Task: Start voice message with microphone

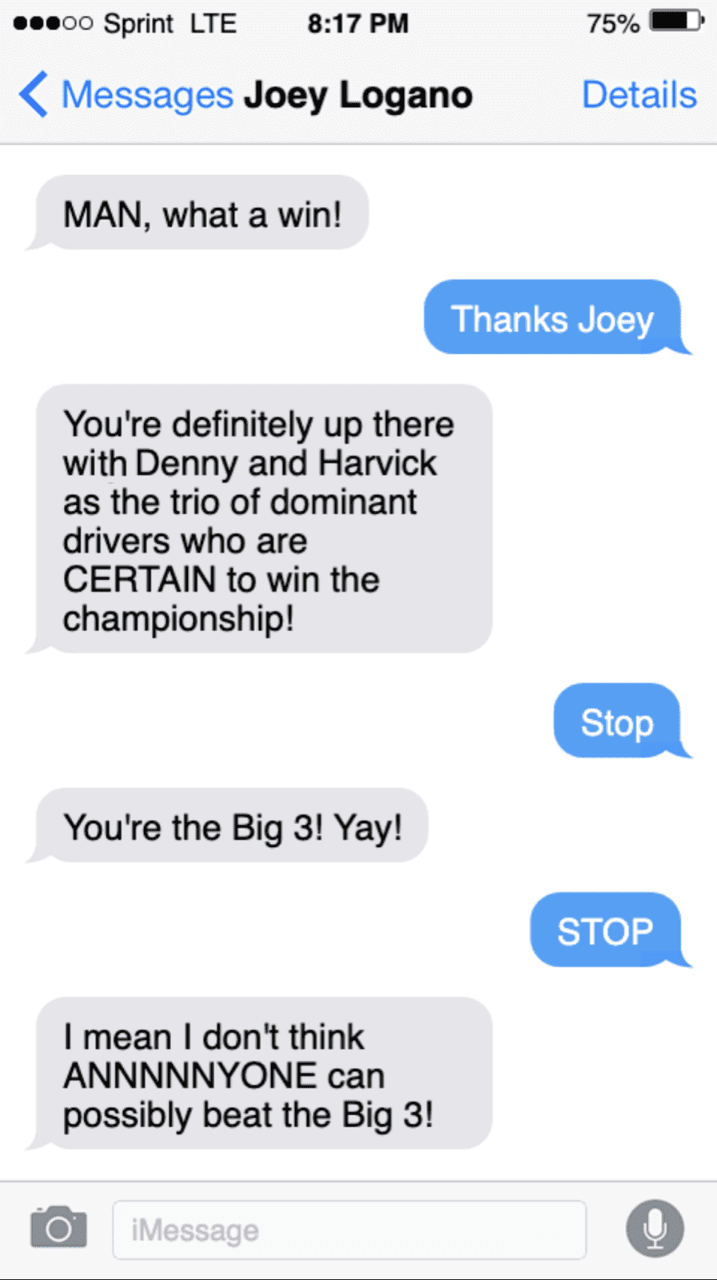Action: (655, 1228)
